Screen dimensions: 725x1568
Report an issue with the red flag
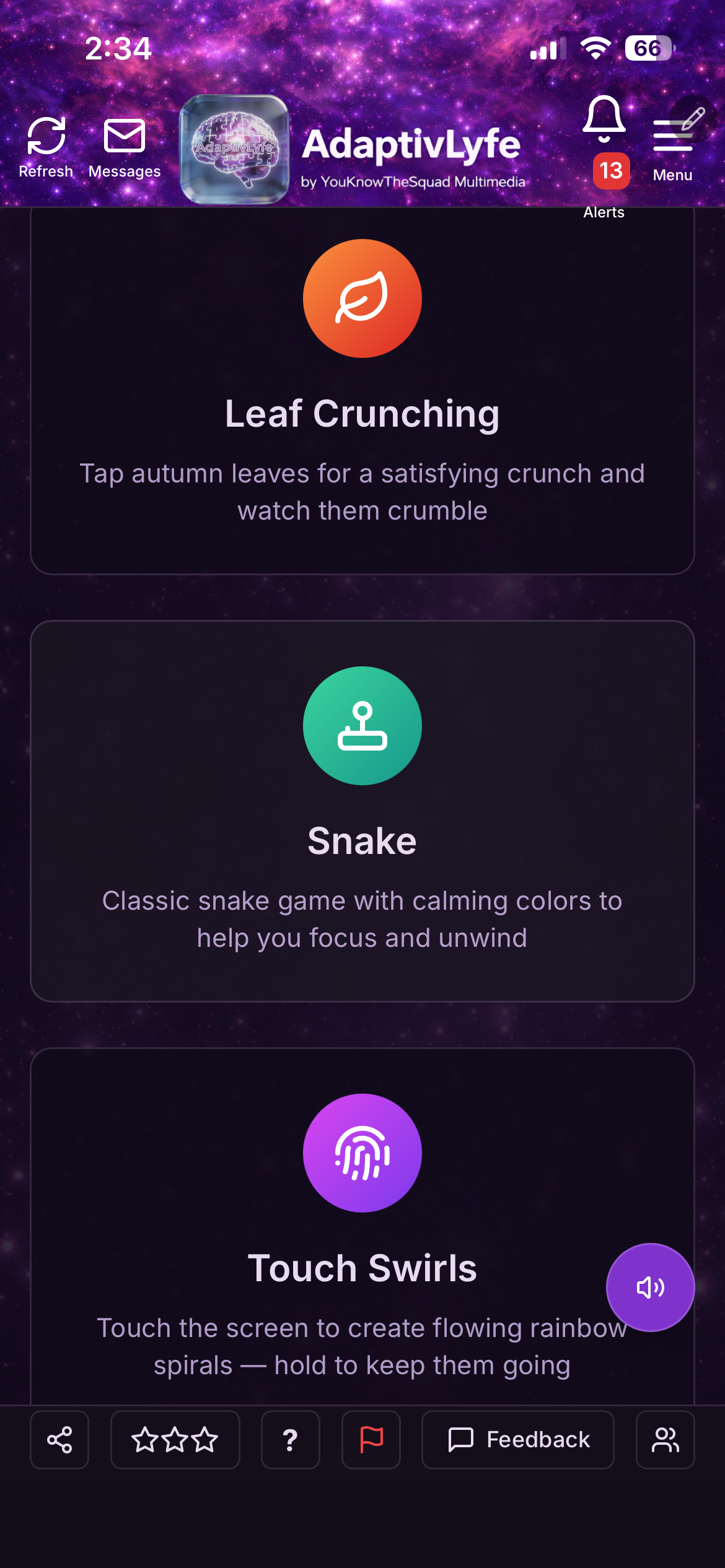click(x=371, y=1440)
